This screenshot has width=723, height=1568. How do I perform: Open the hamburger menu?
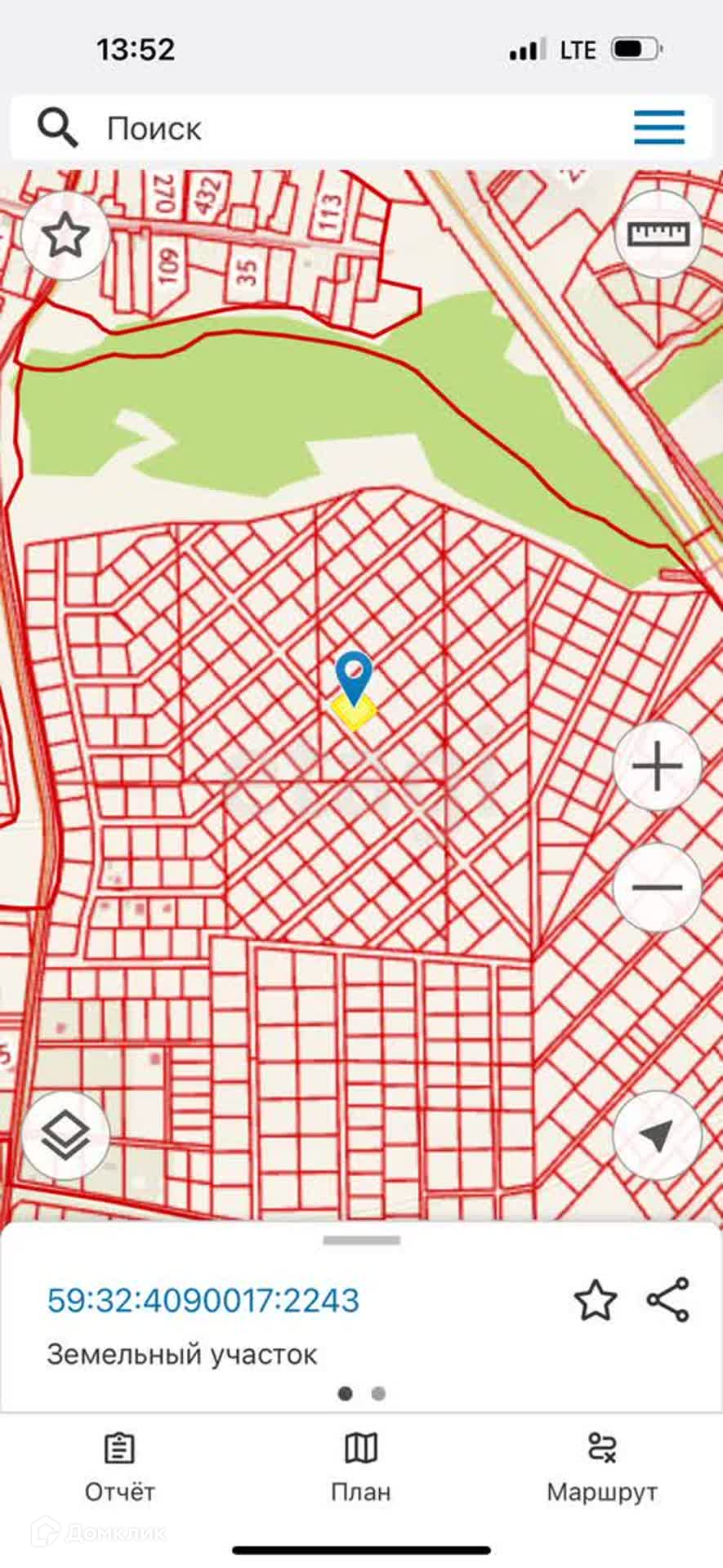658,127
